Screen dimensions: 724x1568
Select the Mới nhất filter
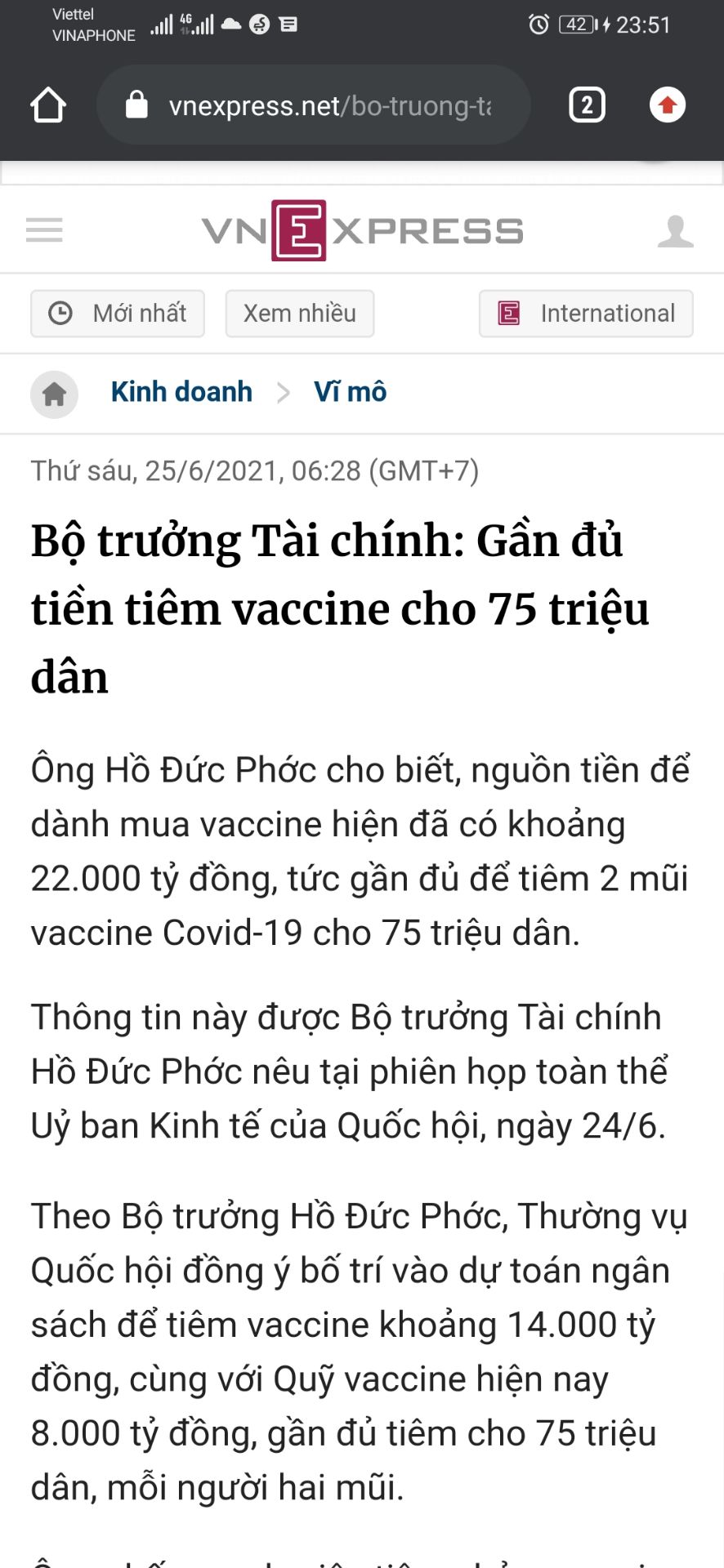tap(117, 313)
